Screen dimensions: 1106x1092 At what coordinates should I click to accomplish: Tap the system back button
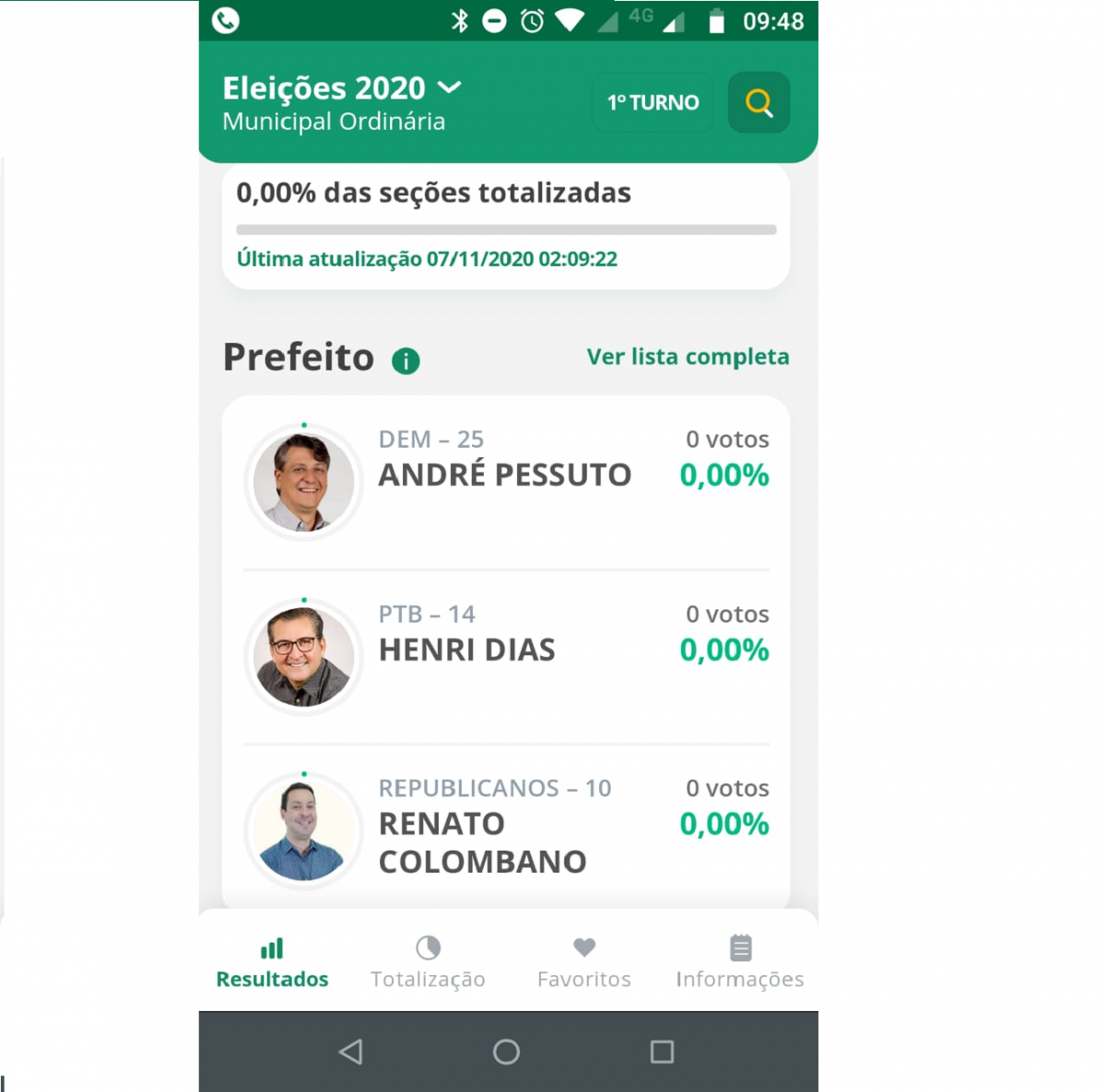coord(350,1051)
